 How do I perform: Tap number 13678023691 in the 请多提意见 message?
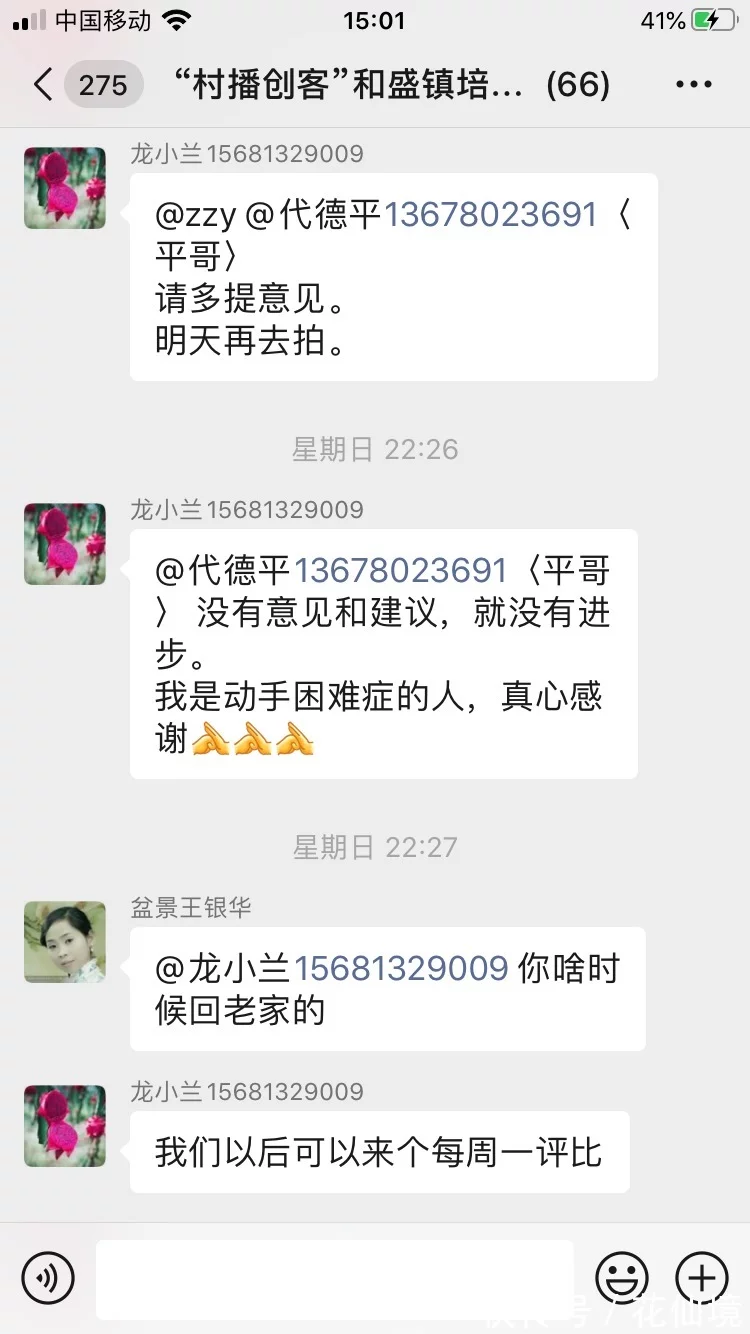coord(491,214)
